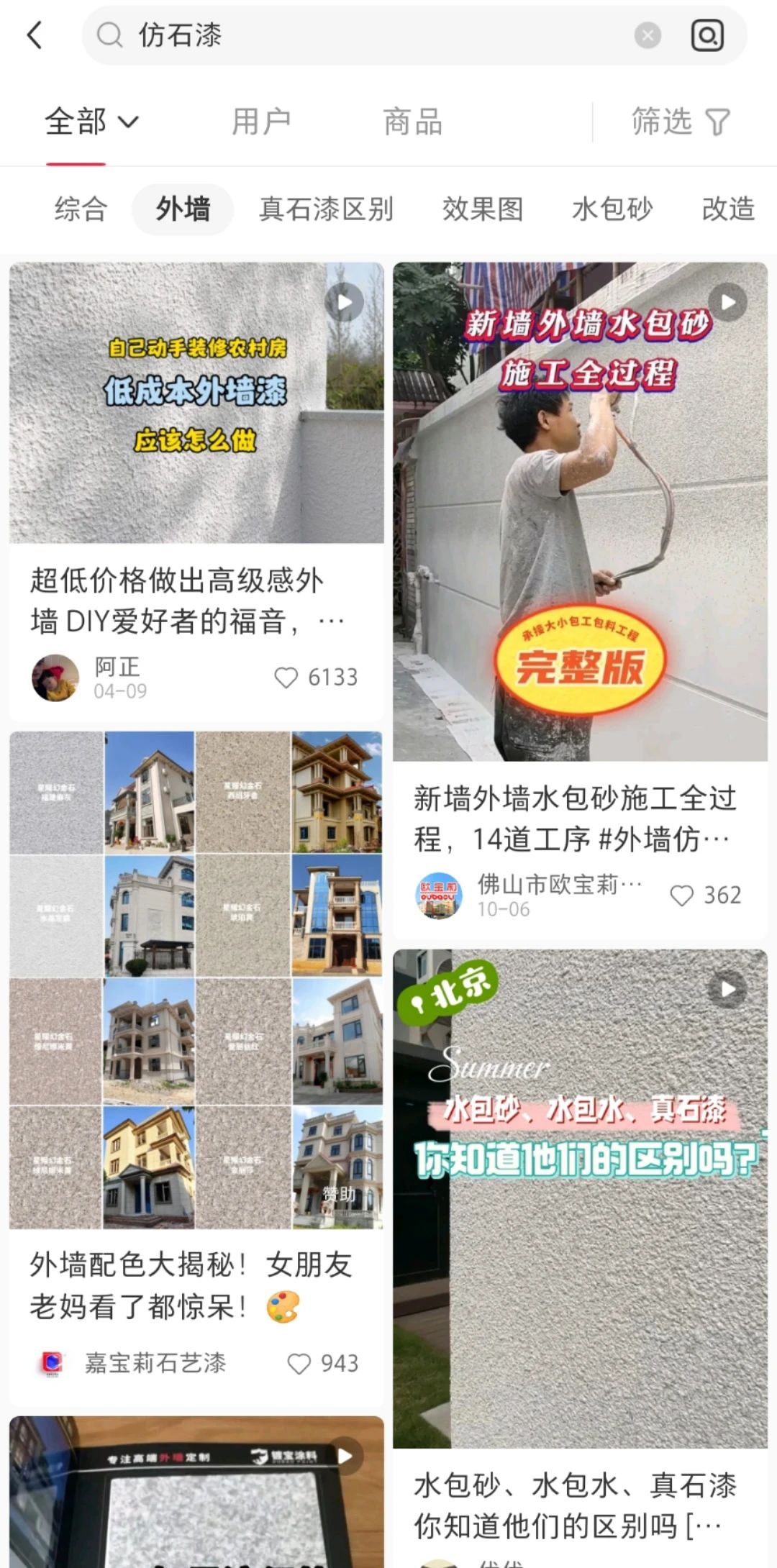Screen dimensions: 777x1568
Task: Open the 外墙配色大揭秘 post
Action: click(x=196, y=980)
